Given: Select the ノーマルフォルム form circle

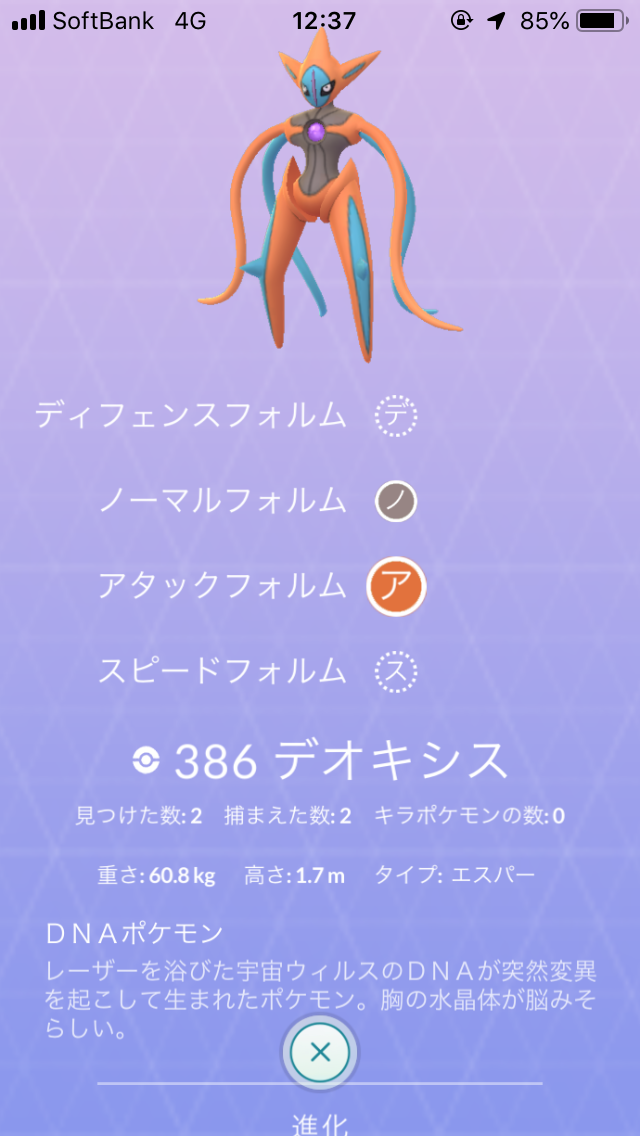Looking at the screenshot, I should click(396, 501).
